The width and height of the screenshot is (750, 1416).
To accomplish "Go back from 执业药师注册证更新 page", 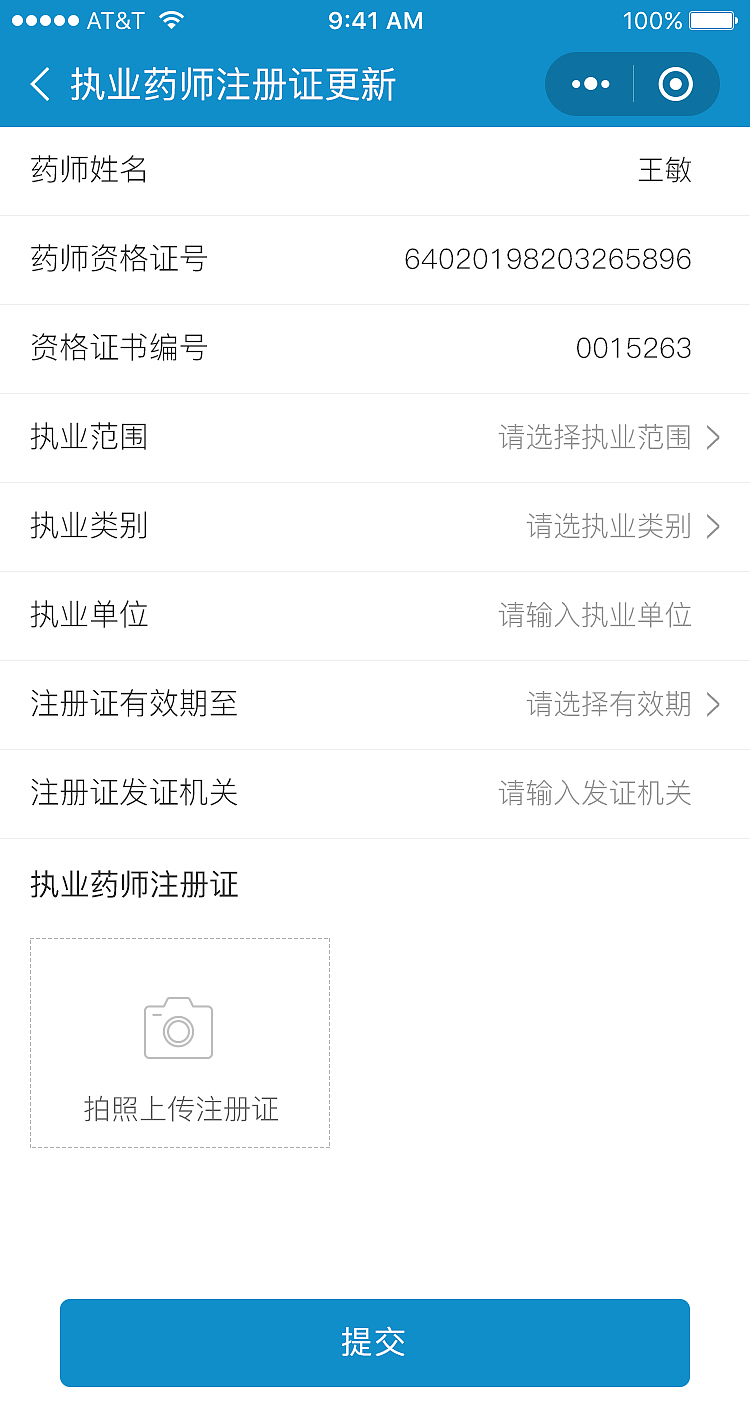I will point(40,84).
